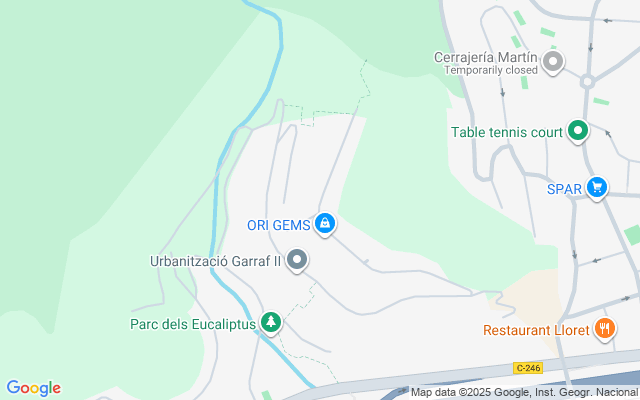Open the ORI GEMS shop pin

point(324,223)
